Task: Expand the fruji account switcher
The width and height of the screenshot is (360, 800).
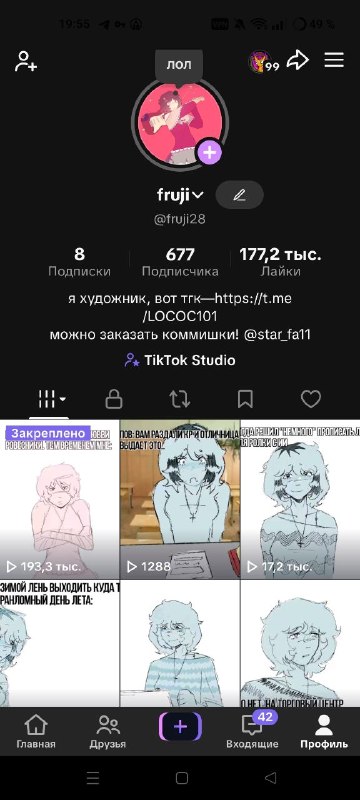Action: tap(180, 195)
